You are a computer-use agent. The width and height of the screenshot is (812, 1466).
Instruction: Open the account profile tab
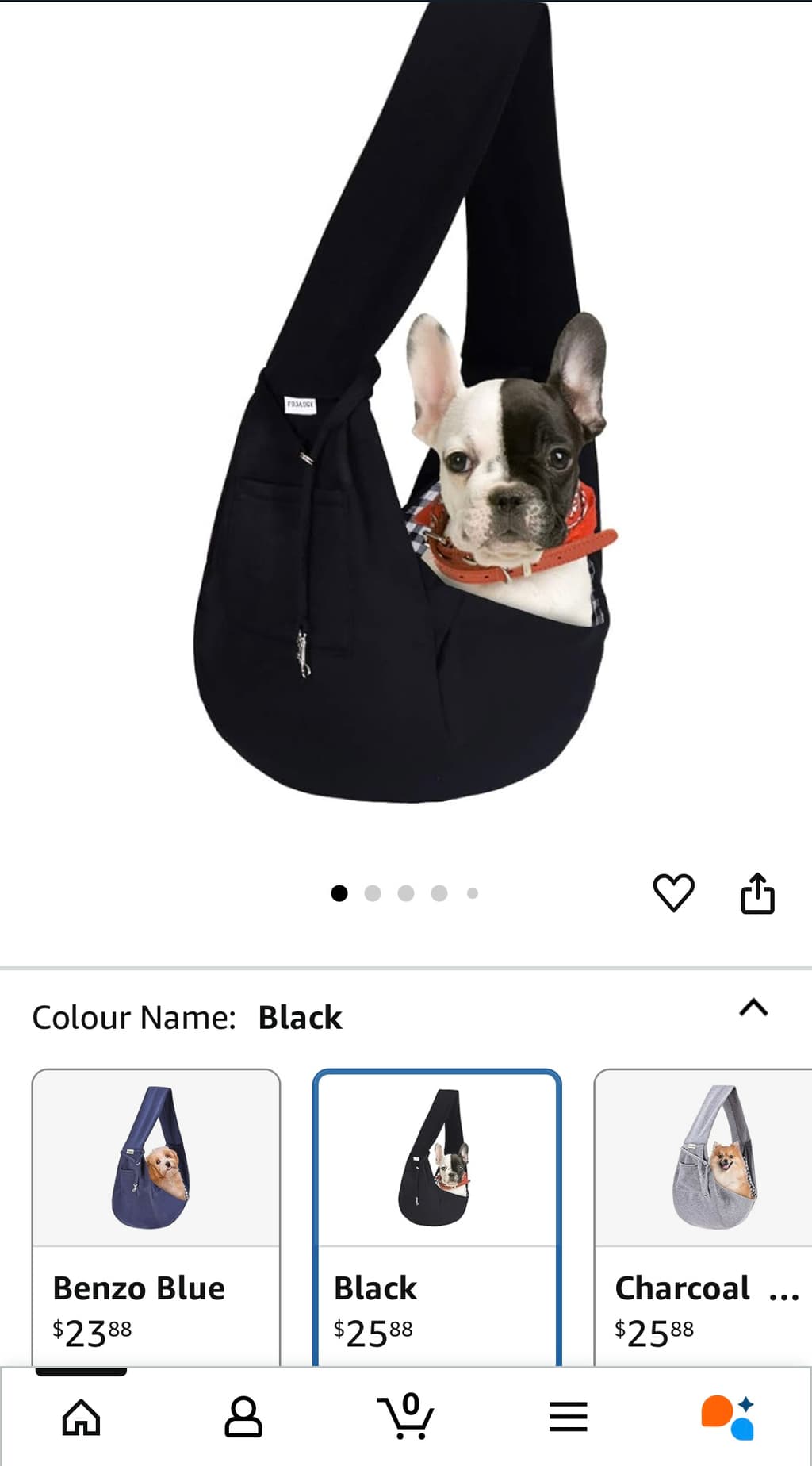tap(243, 1417)
